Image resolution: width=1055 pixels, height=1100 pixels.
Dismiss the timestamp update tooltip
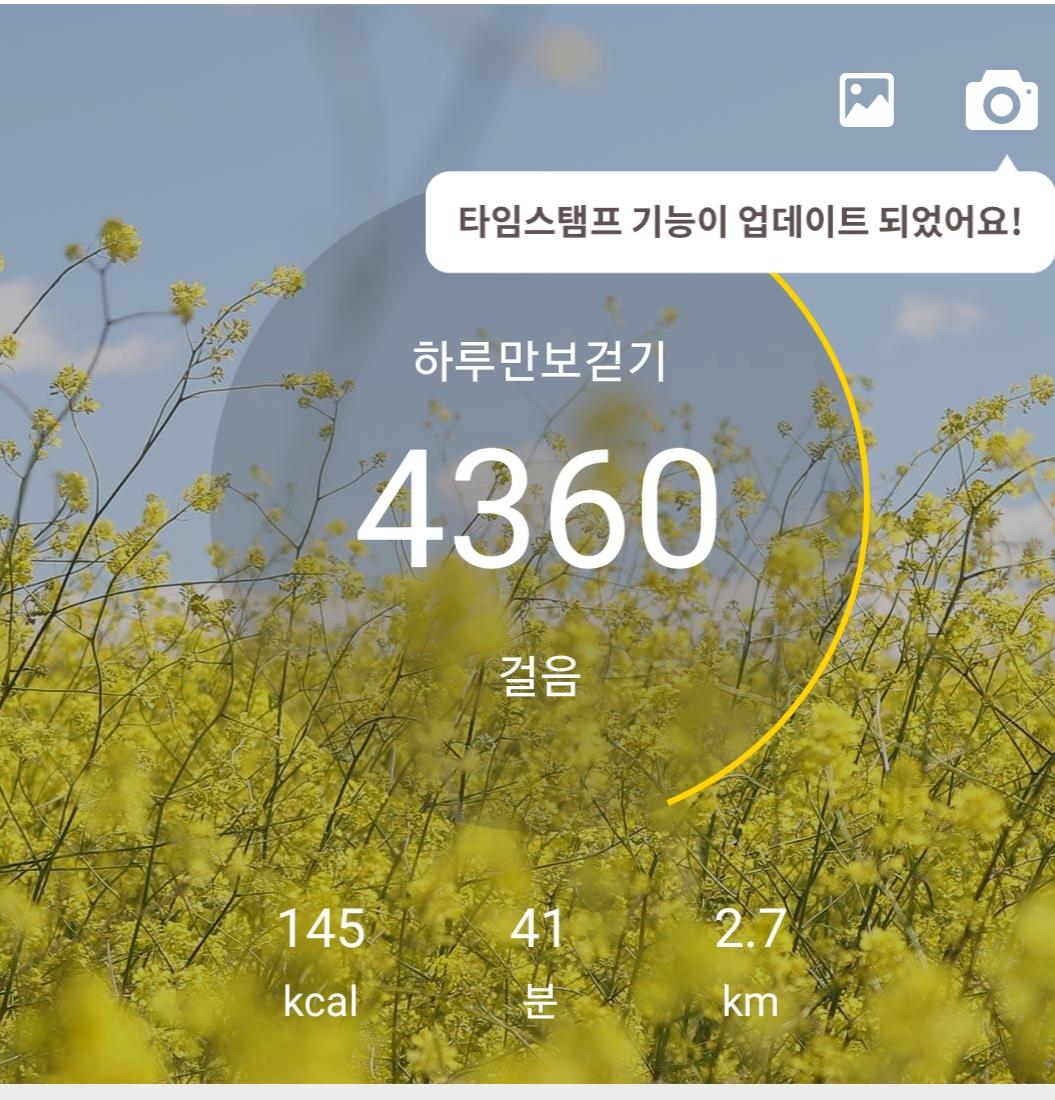click(739, 222)
